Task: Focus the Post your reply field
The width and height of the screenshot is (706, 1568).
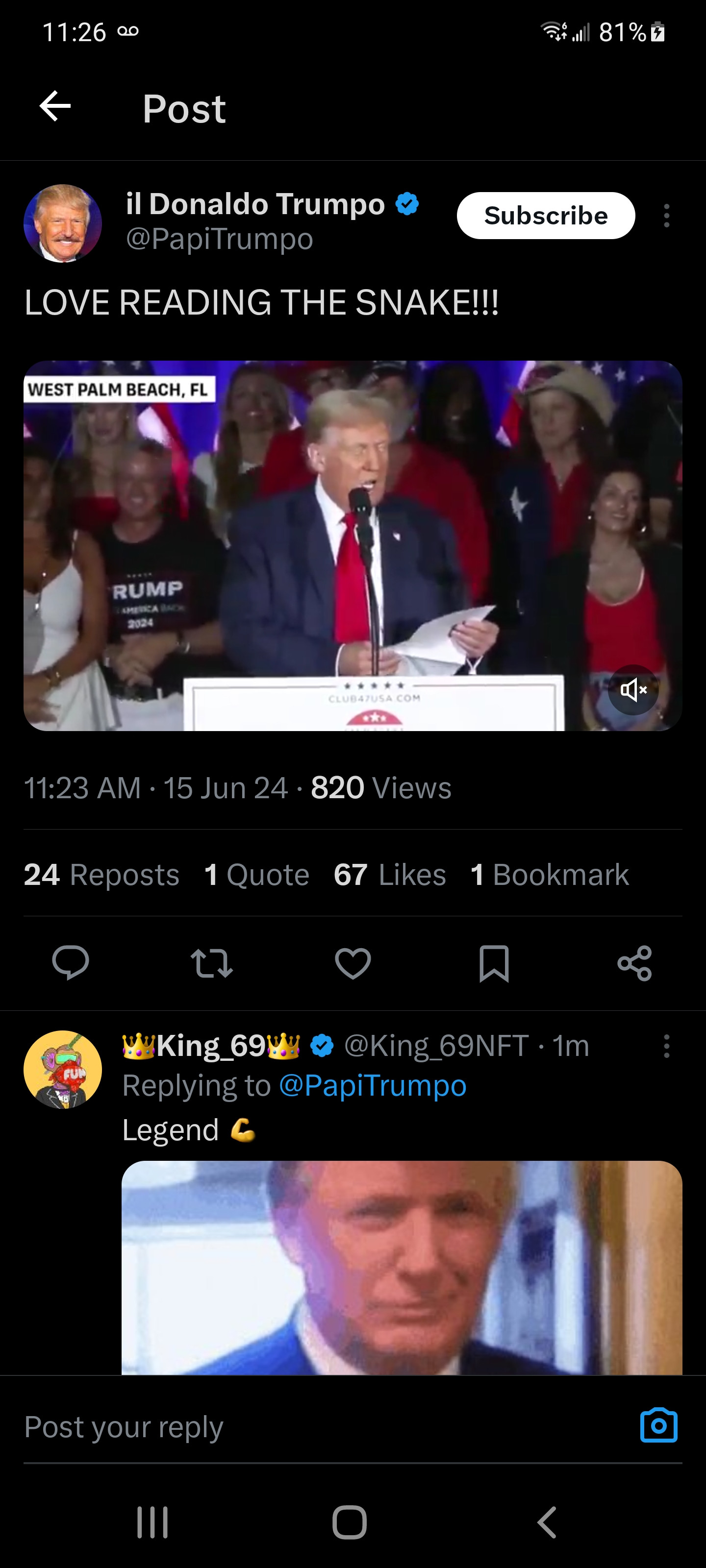Action: [304, 1427]
